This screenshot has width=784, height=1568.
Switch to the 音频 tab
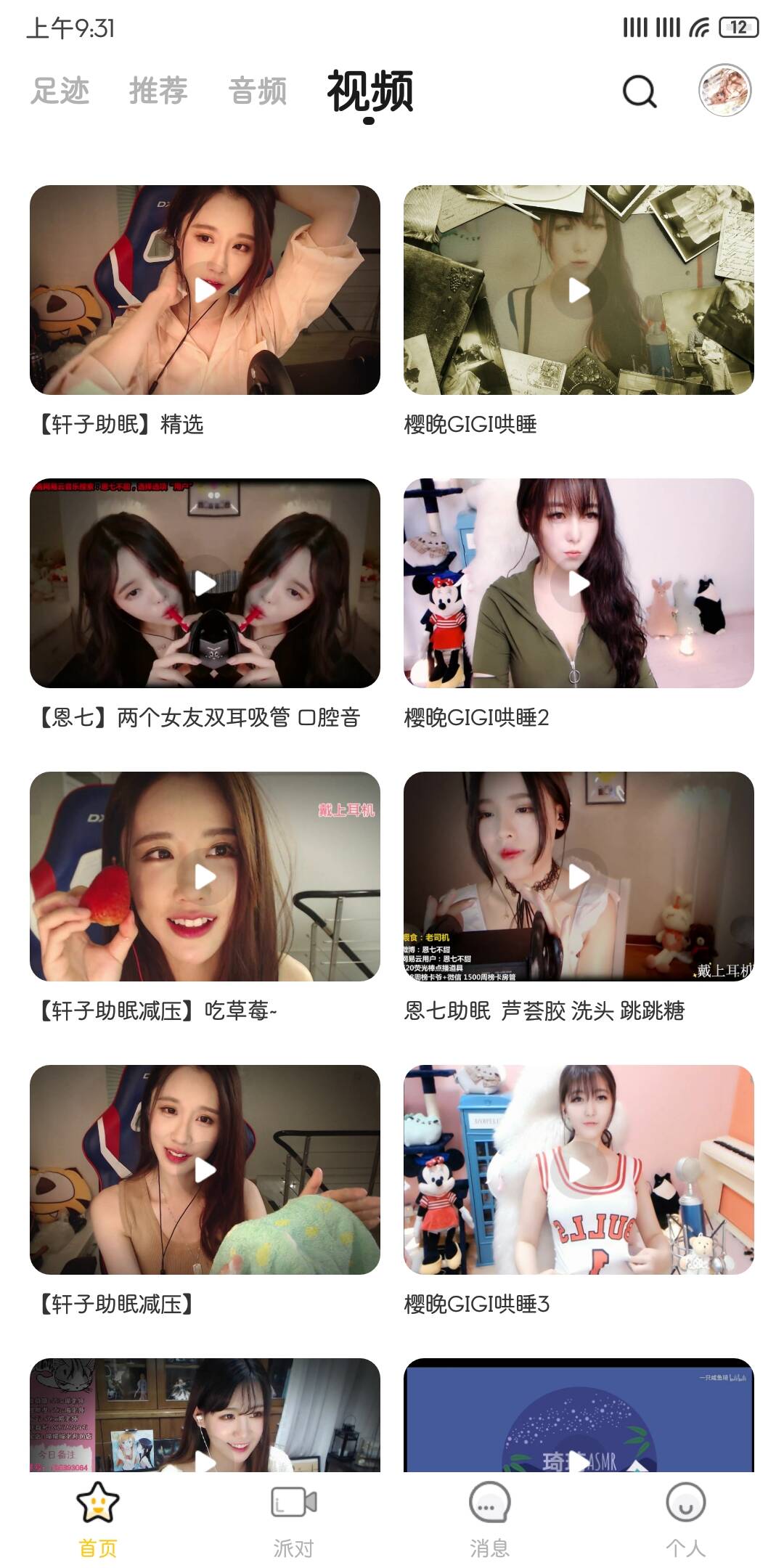[x=258, y=91]
